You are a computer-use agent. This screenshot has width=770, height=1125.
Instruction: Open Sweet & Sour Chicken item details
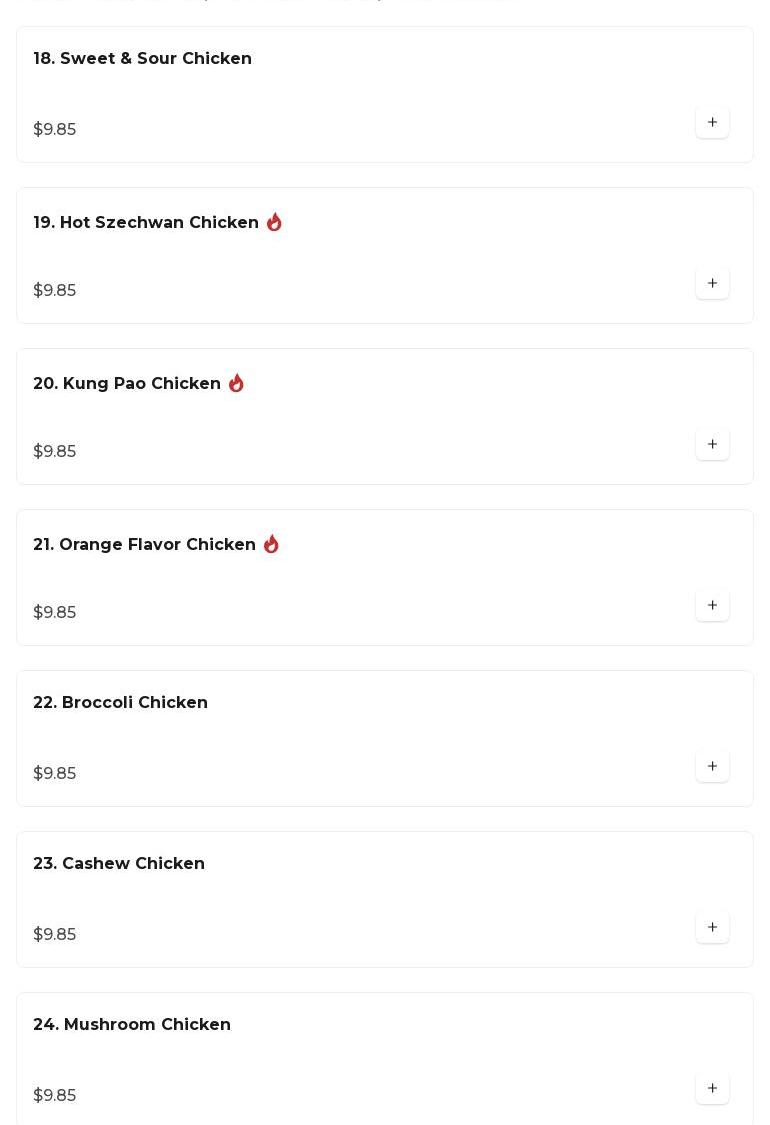click(x=143, y=59)
